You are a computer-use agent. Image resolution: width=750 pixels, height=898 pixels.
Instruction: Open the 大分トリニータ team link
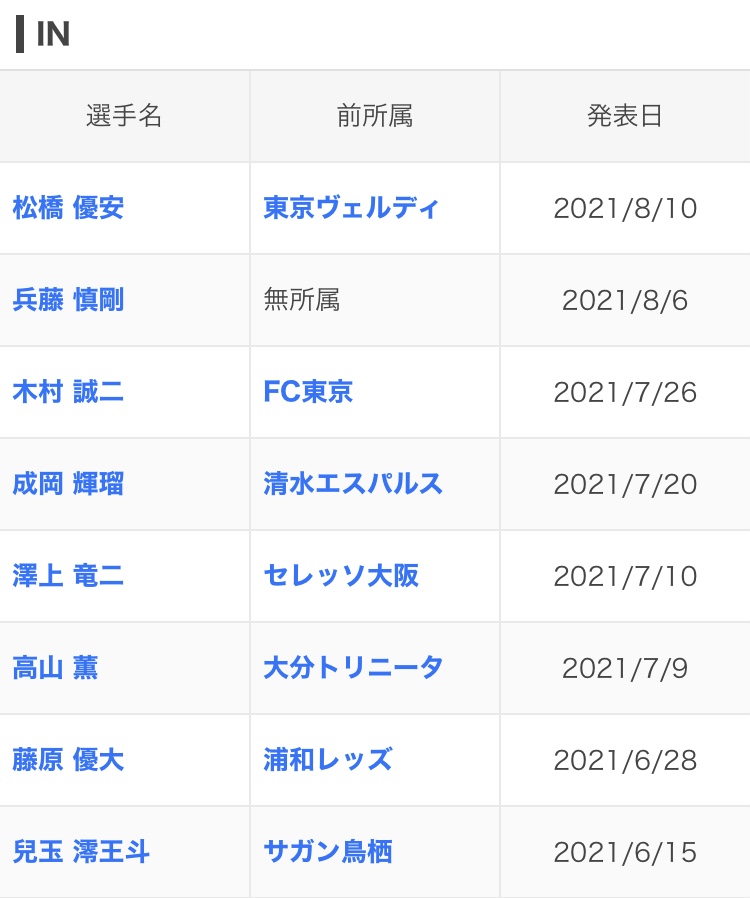pyautogui.click(x=353, y=668)
